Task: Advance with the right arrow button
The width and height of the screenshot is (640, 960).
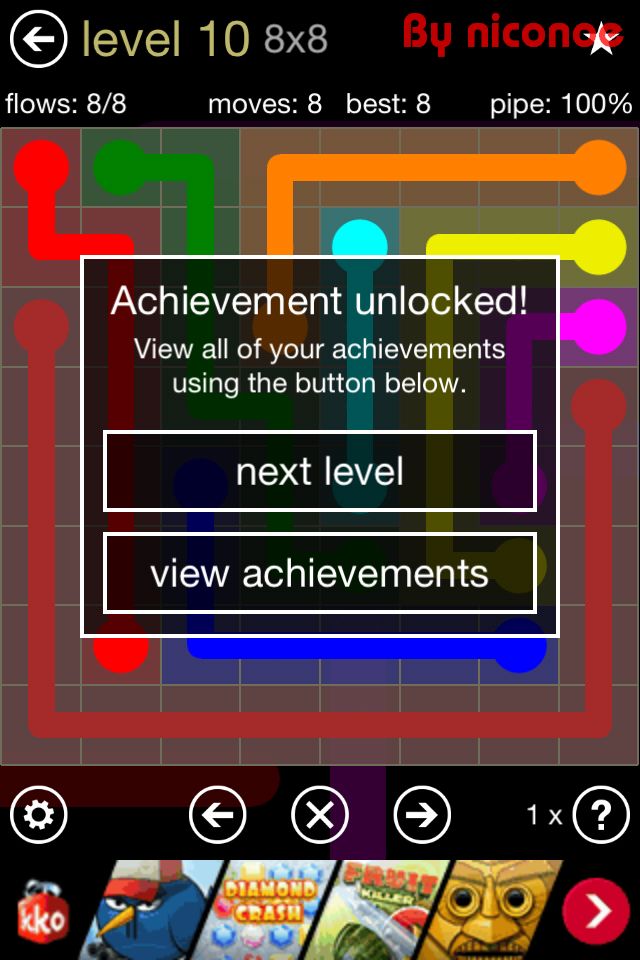Action: coord(422,816)
